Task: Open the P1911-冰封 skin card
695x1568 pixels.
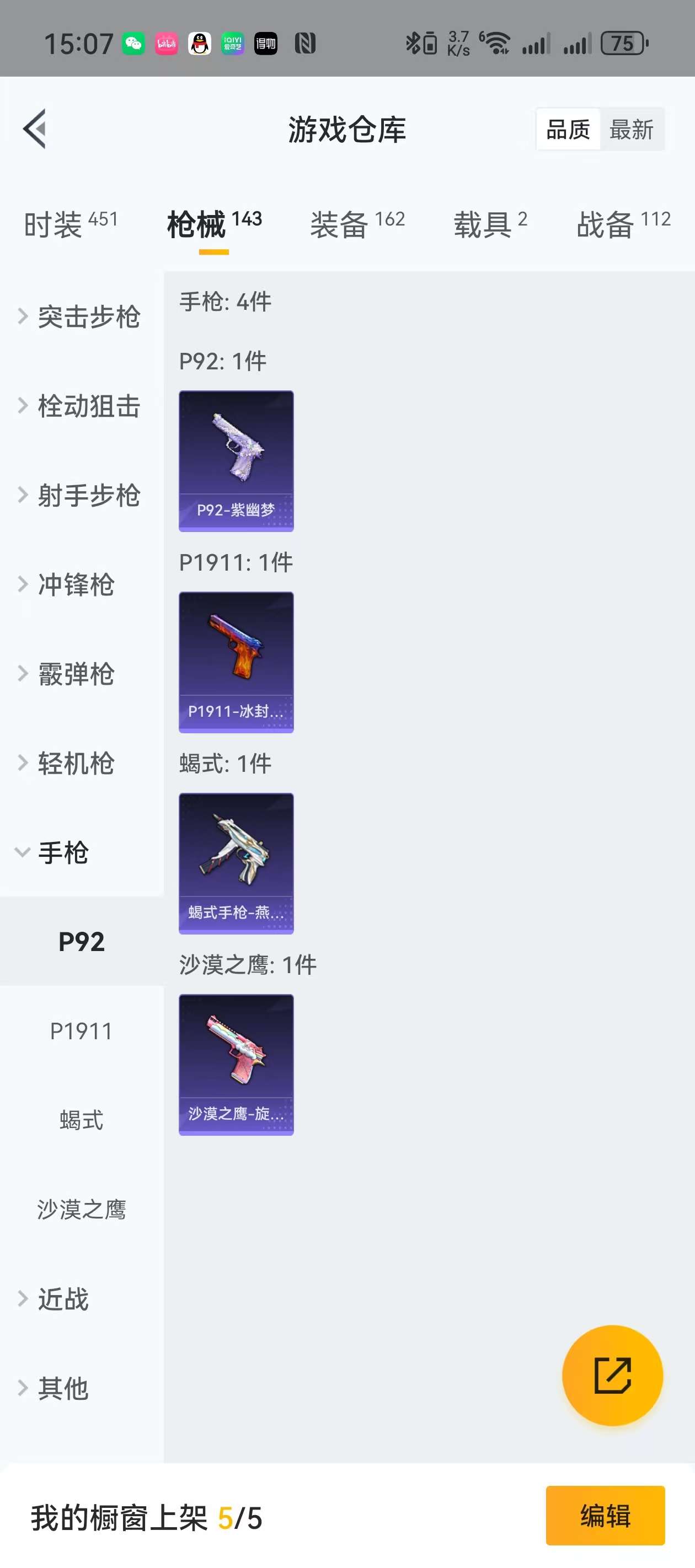Action: point(236,662)
